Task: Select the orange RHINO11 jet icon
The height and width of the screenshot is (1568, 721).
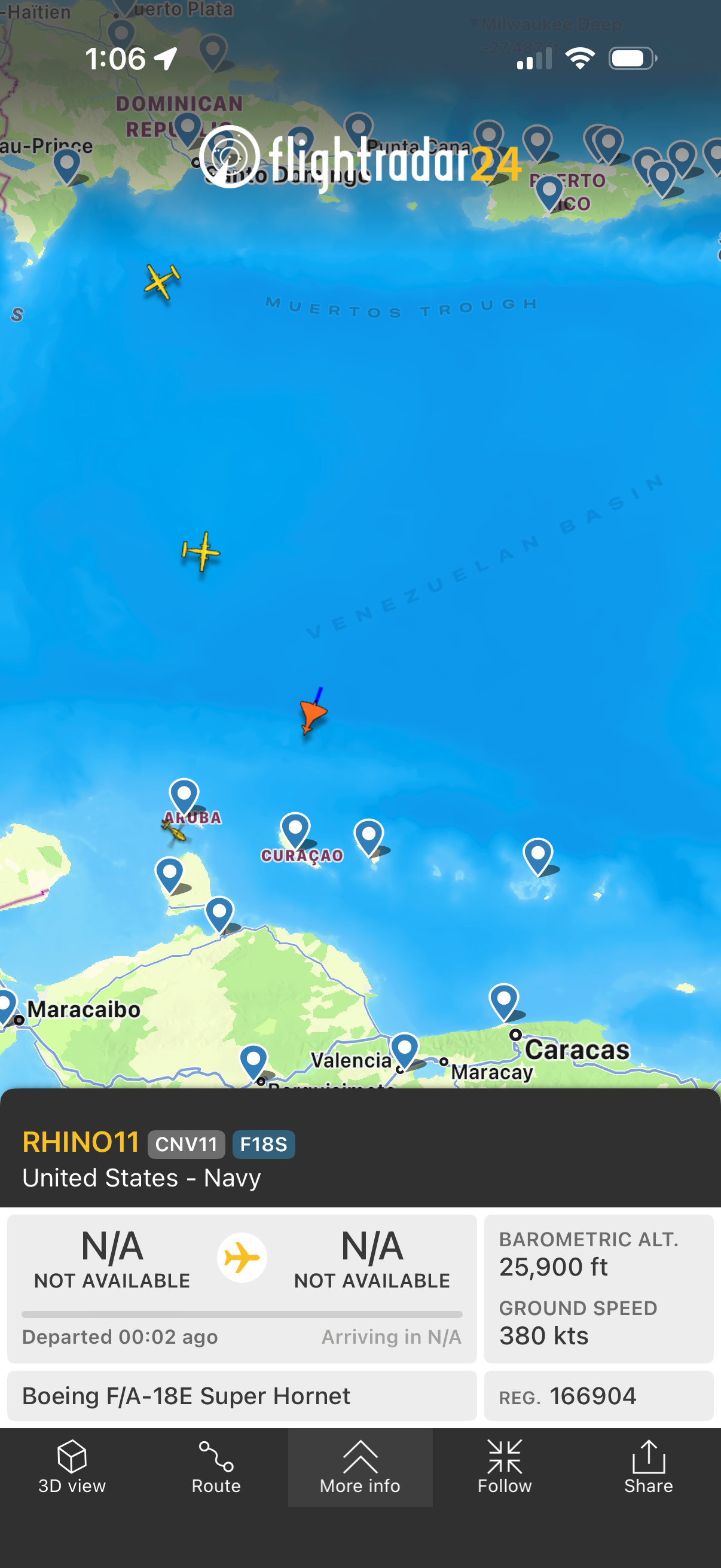Action: coord(312,714)
